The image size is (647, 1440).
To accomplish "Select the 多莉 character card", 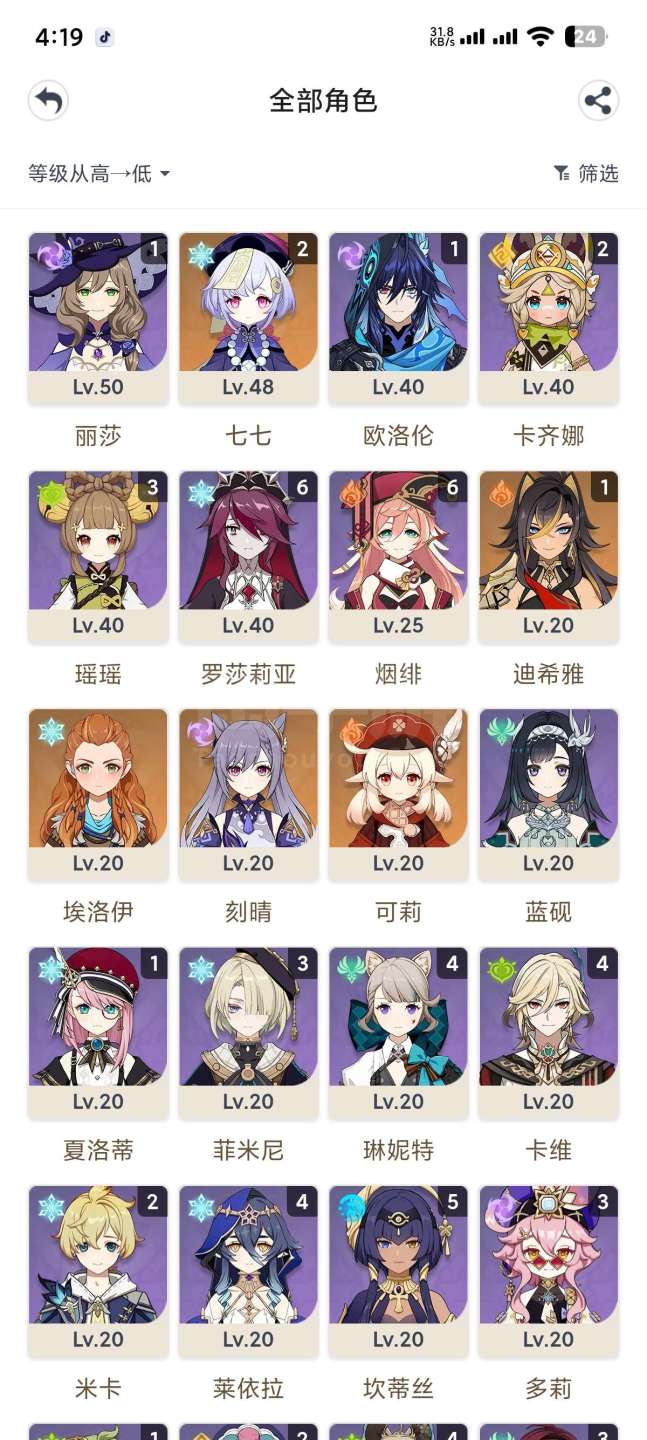I will pos(548,1268).
